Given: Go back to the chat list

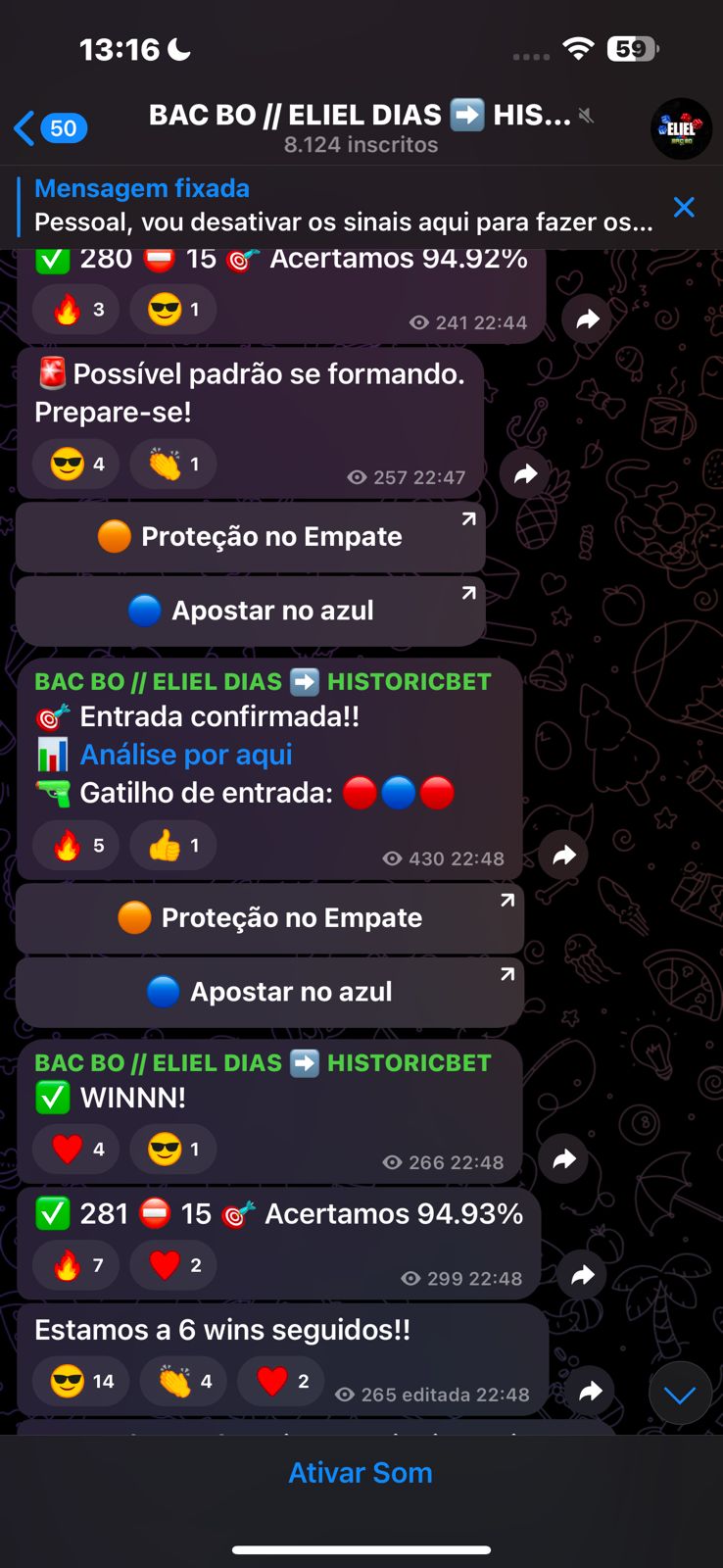Looking at the screenshot, I should click(49, 128).
